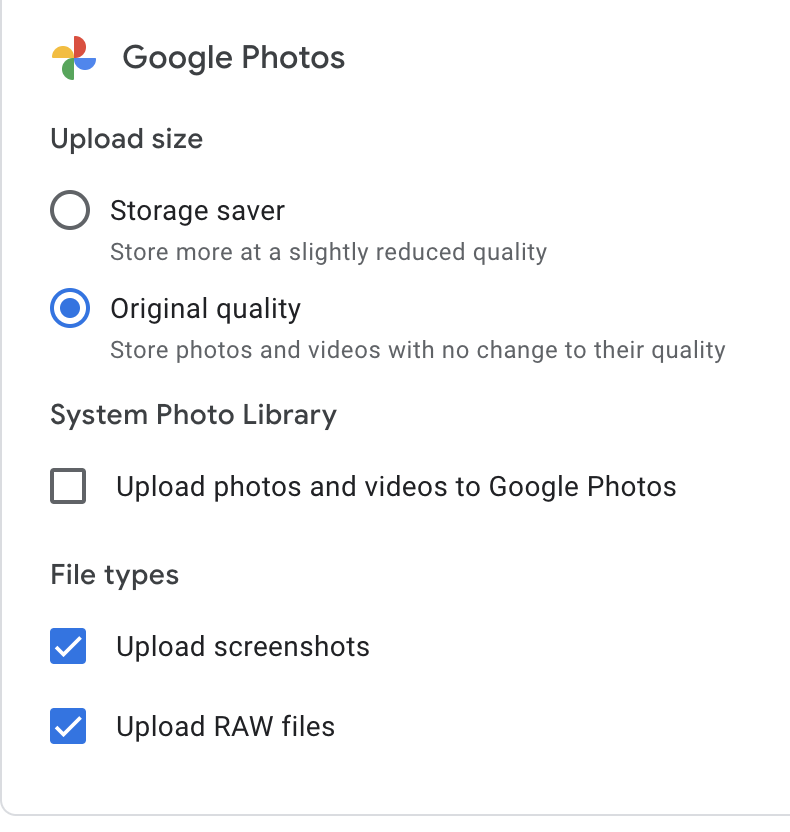Select the Storage saver upload size
790x832 pixels.
[x=70, y=210]
